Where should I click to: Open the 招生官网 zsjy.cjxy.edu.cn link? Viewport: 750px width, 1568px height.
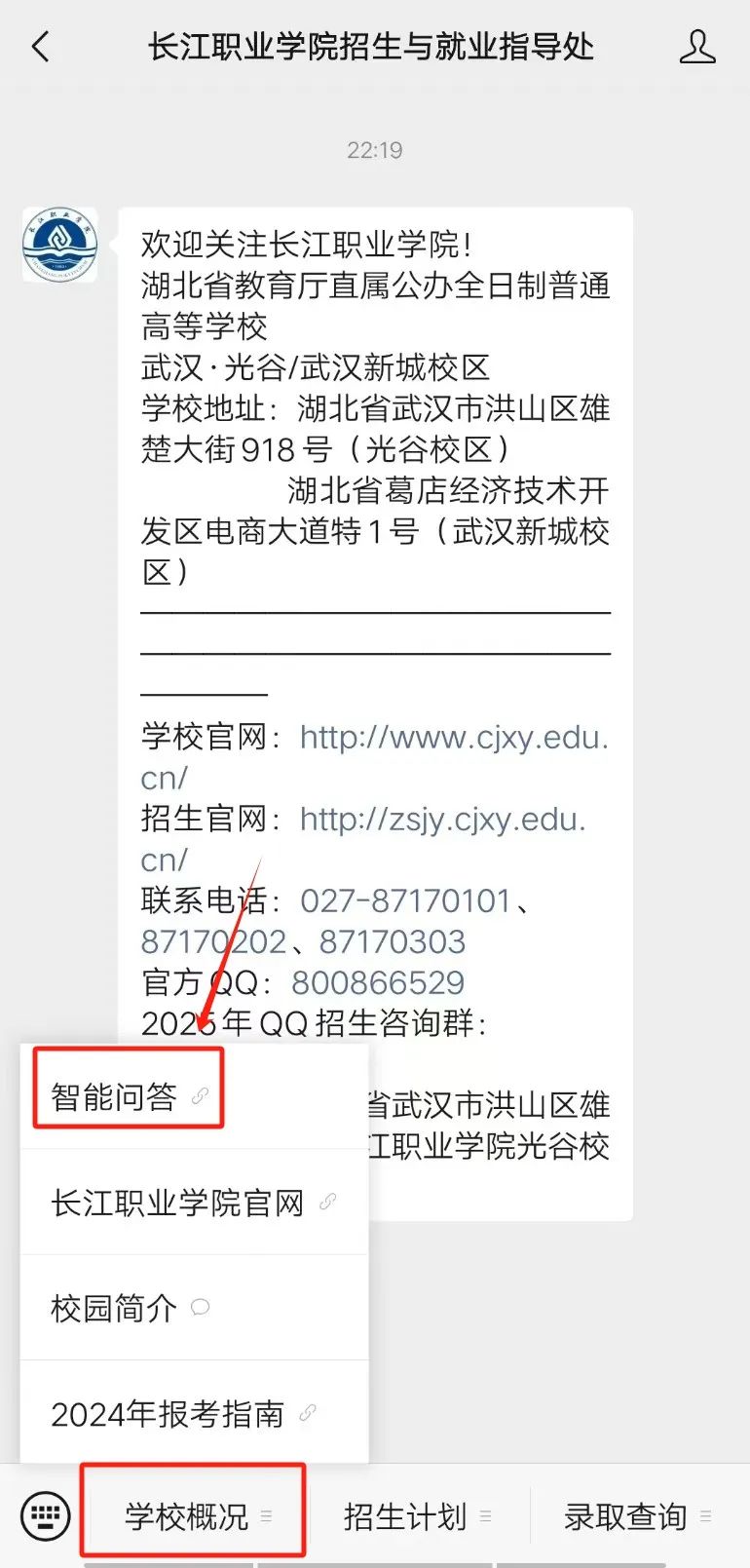click(442, 820)
